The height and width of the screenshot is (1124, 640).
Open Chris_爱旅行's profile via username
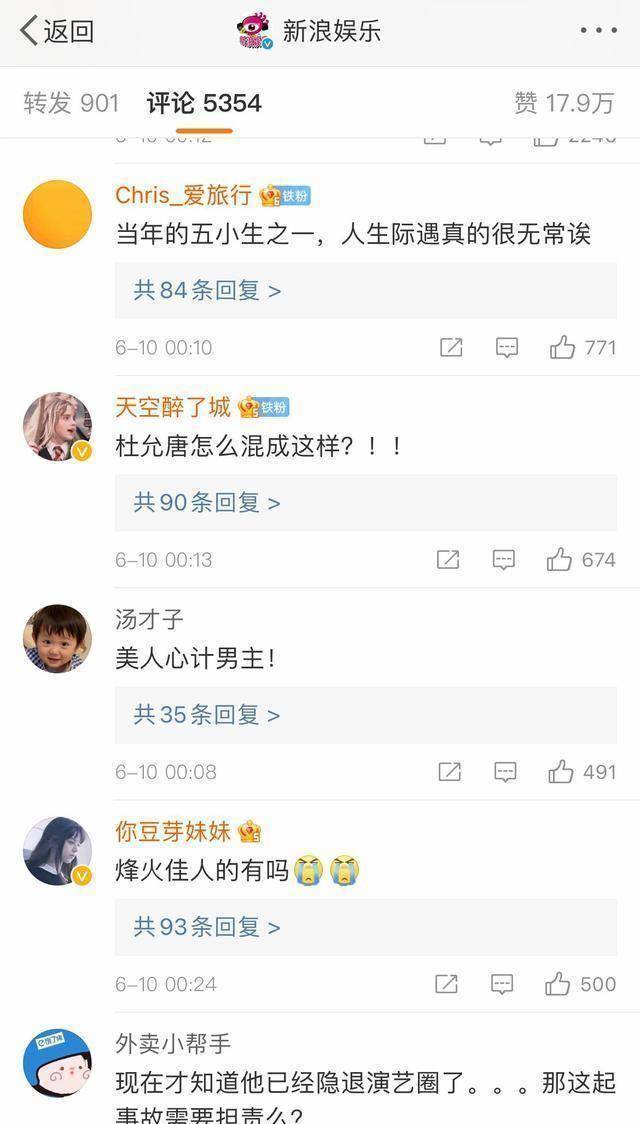183,195
